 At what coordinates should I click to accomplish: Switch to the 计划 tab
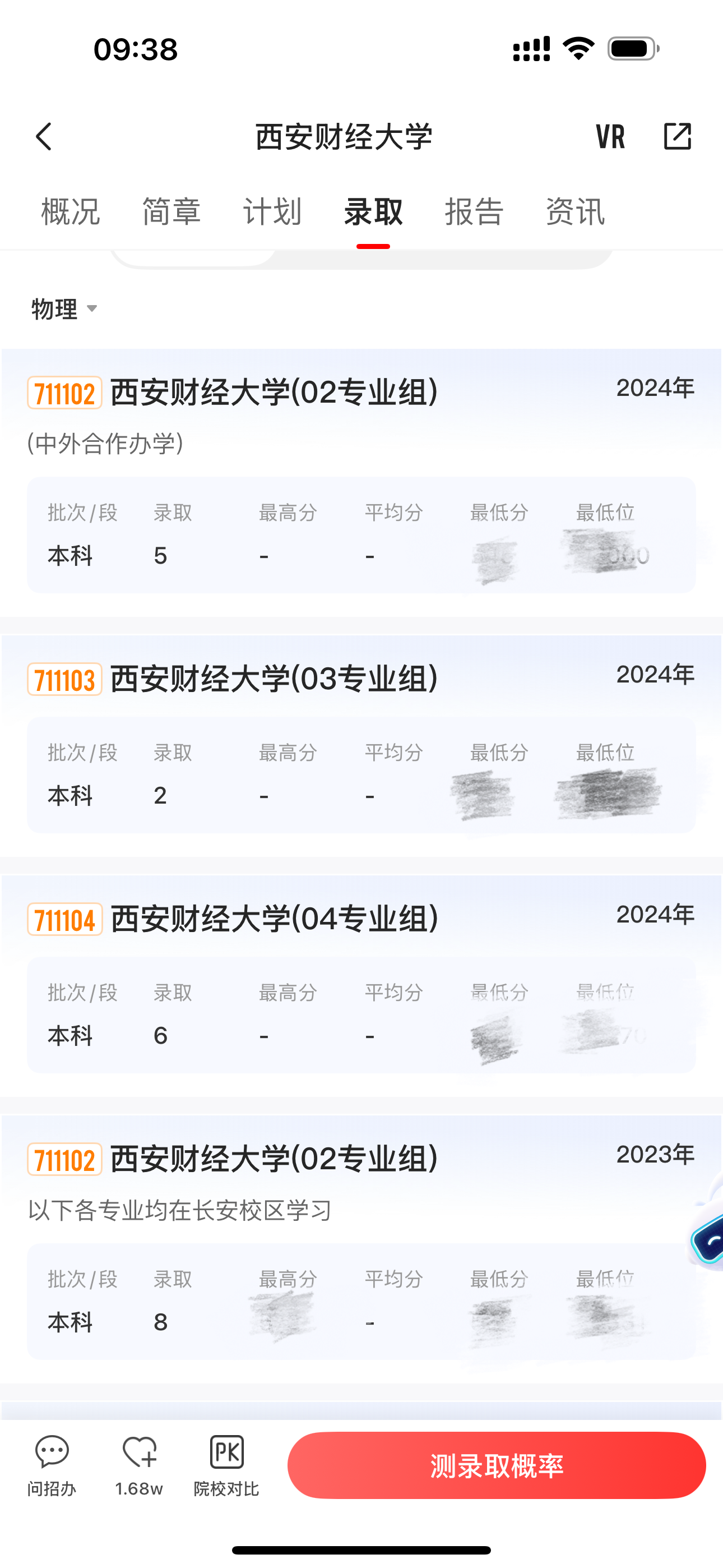272,212
